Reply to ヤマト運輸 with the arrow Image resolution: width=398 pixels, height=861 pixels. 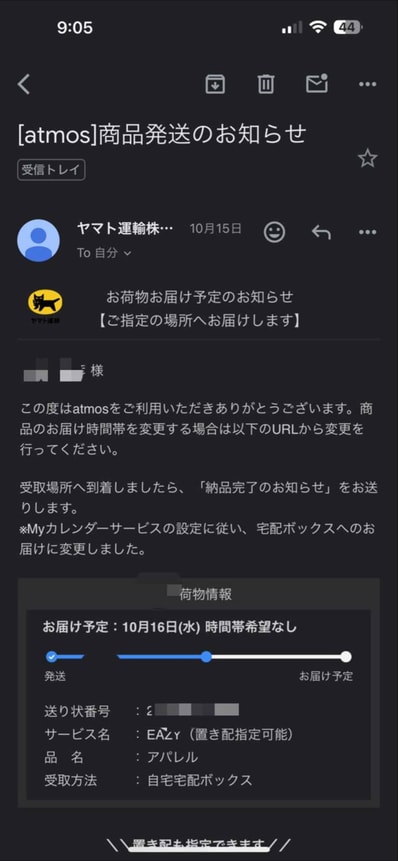click(321, 232)
